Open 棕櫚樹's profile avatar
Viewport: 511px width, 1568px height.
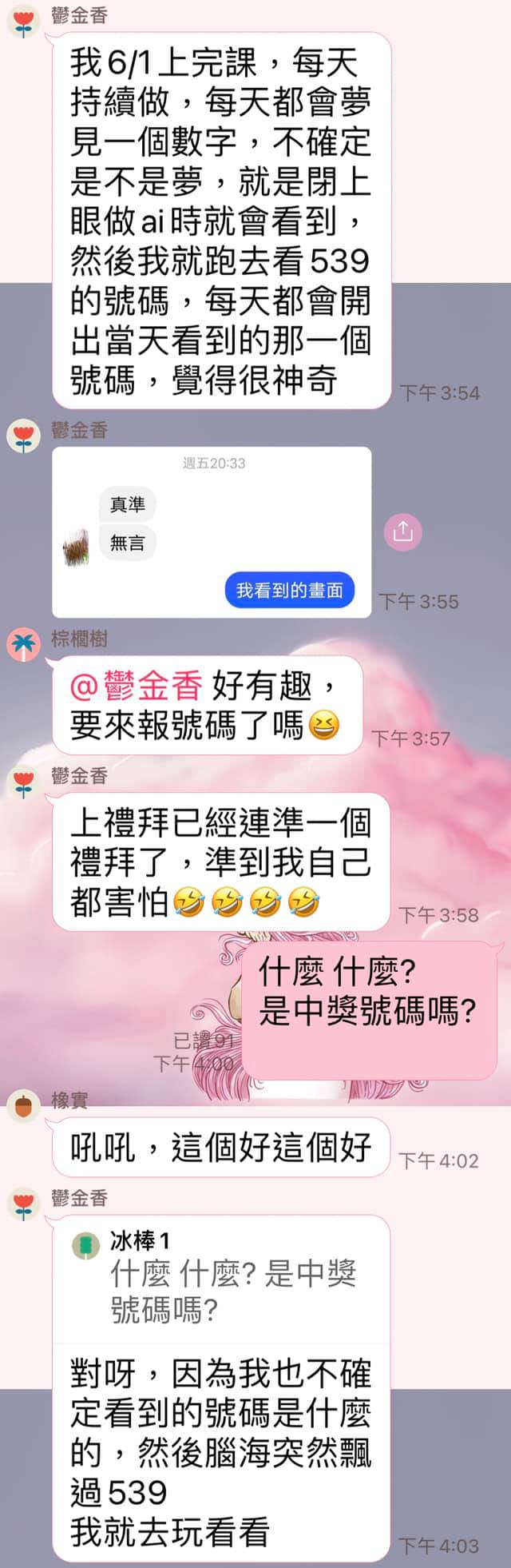click(x=24, y=645)
